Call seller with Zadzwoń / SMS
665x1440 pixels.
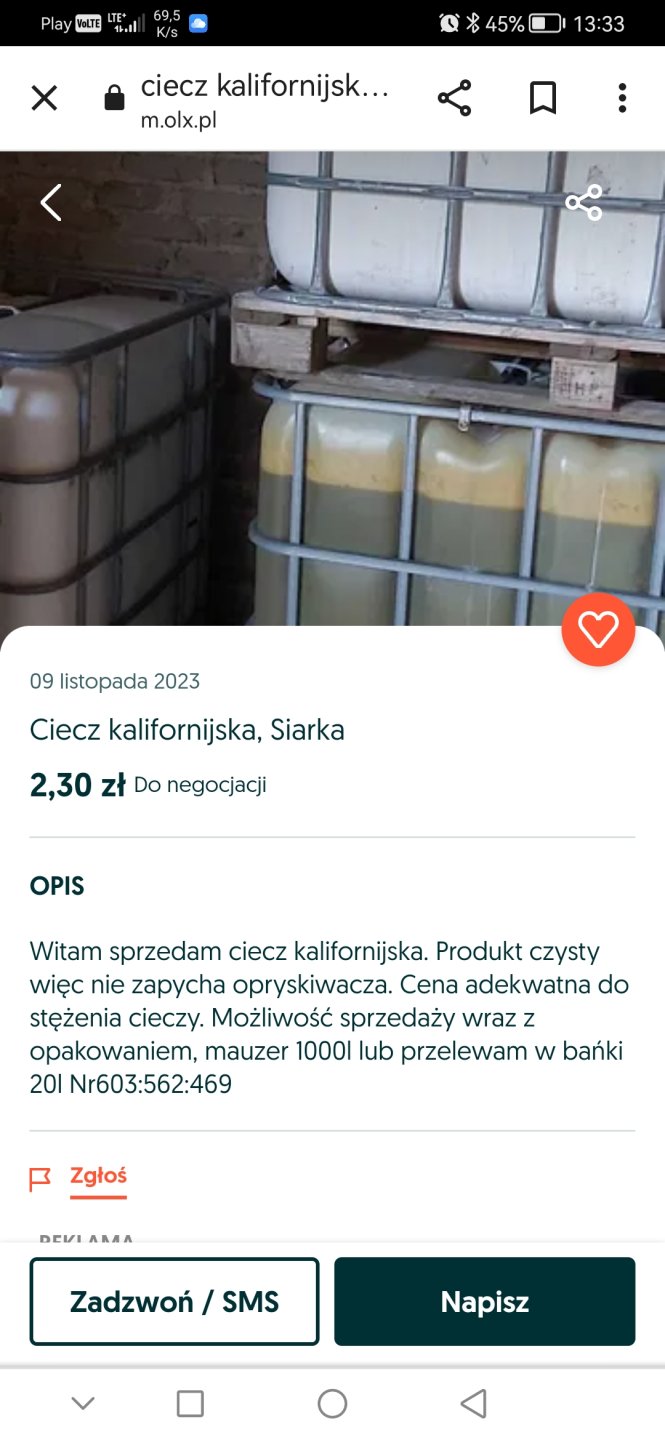point(174,1301)
